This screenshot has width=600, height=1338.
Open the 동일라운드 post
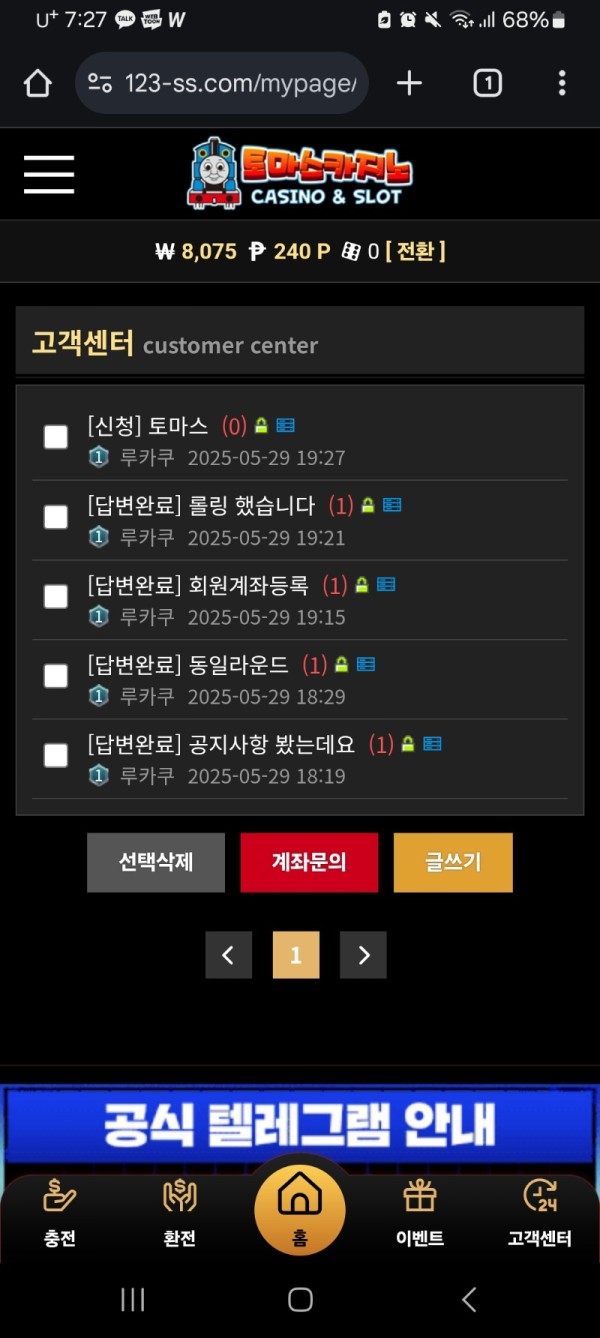[x=238, y=664]
